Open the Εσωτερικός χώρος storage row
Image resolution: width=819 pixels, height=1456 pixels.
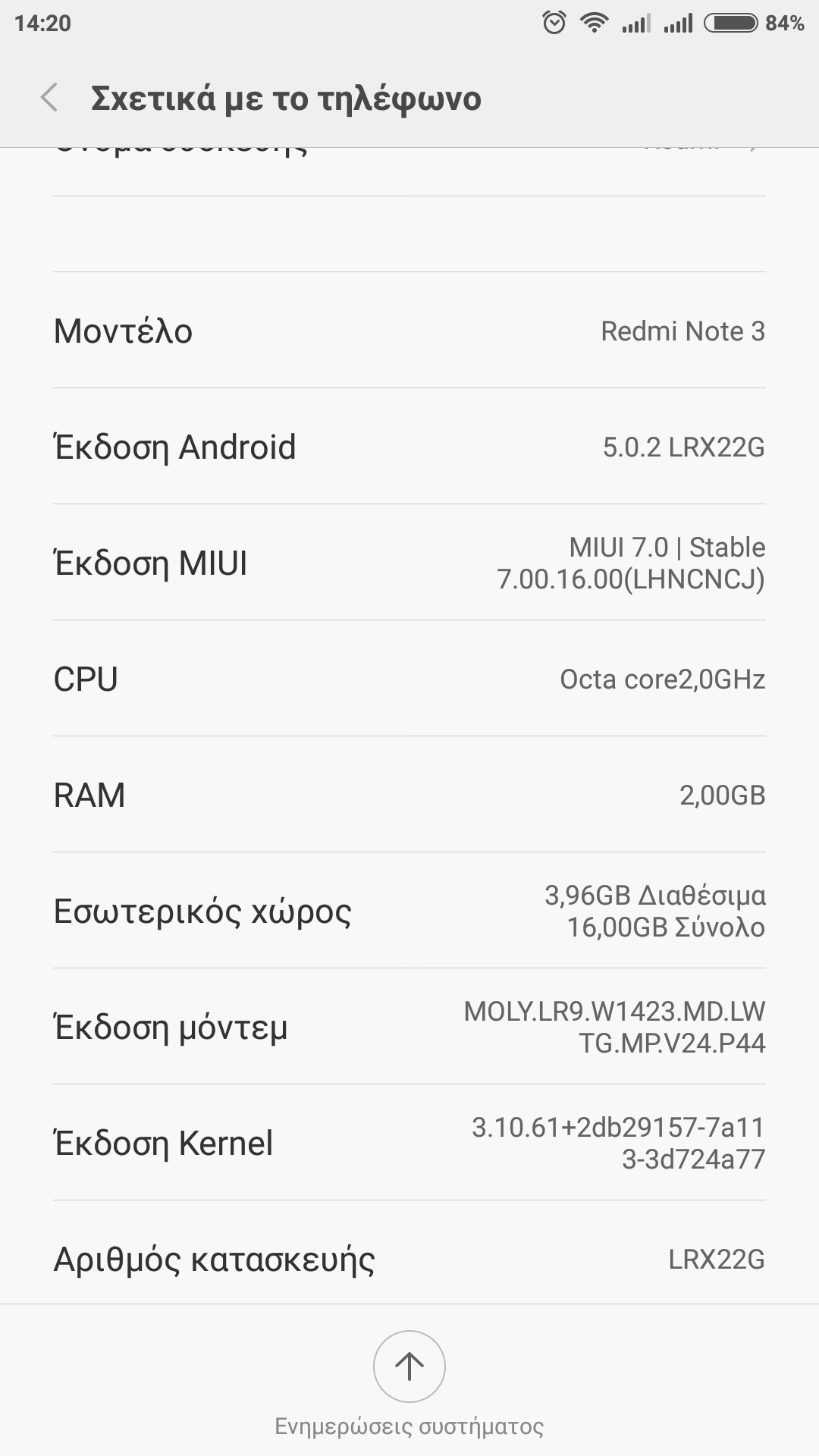pos(409,911)
